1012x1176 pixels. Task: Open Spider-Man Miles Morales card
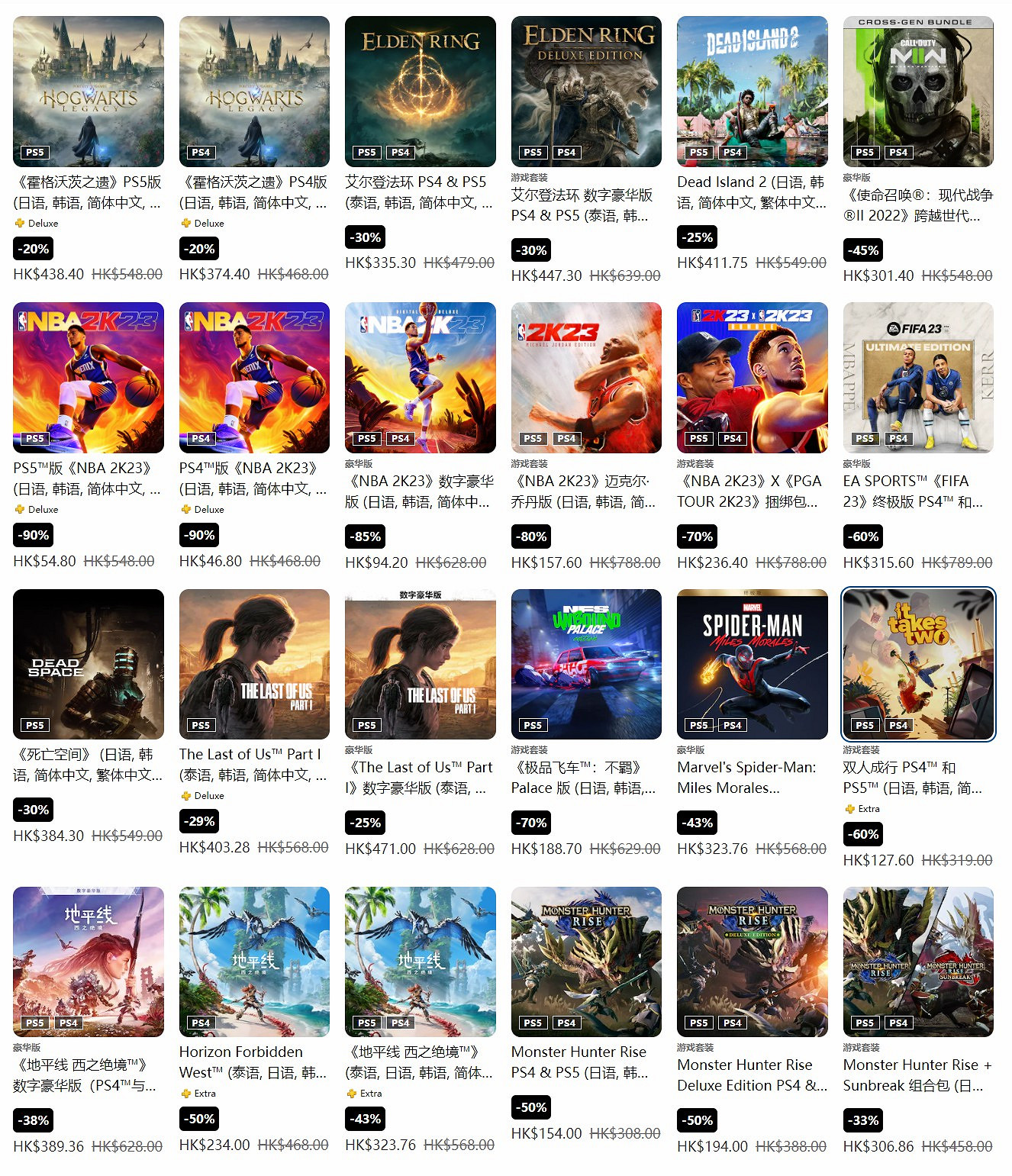tap(752, 664)
